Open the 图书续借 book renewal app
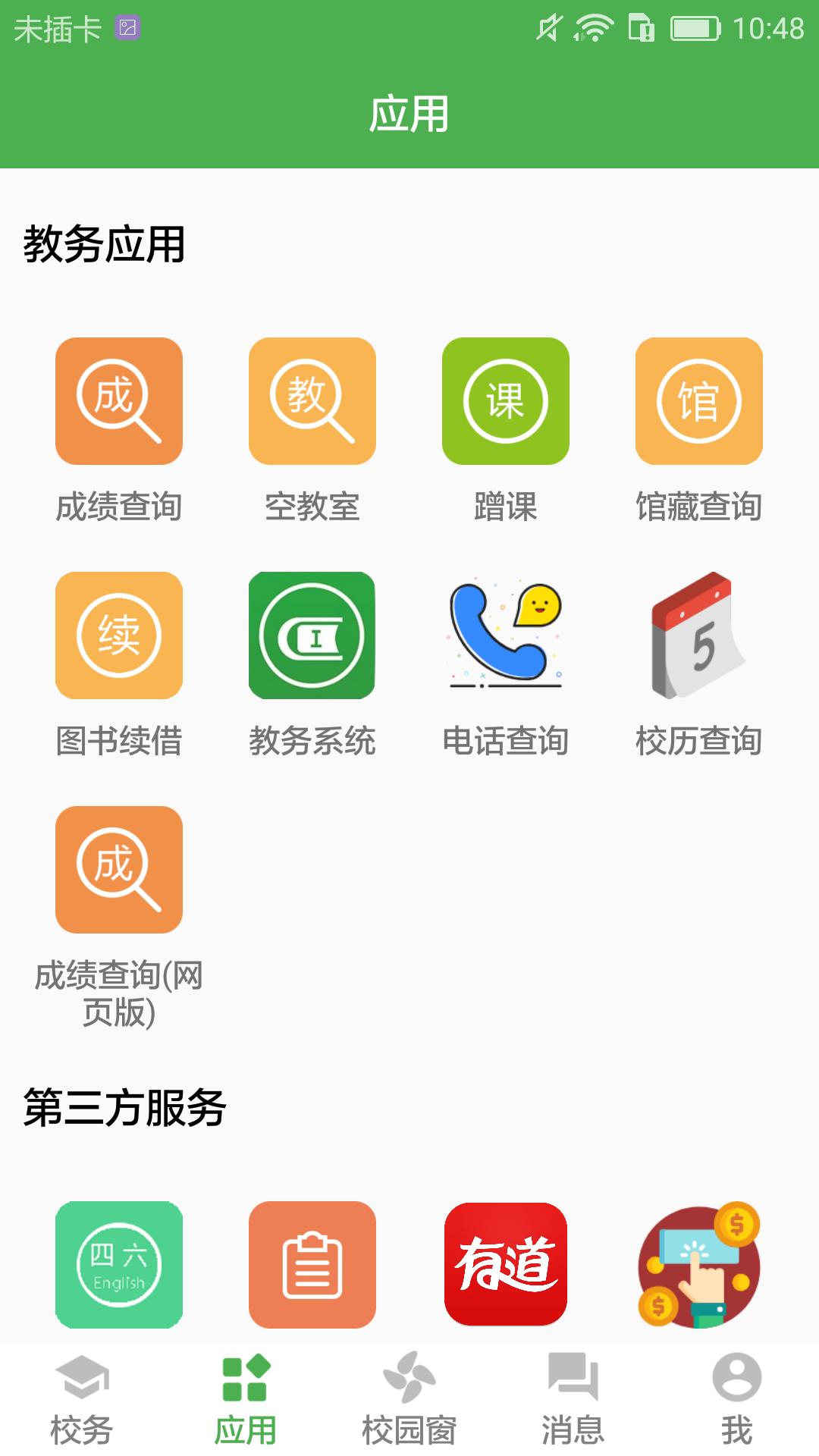This screenshot has width=819, height=1456. click(x=118, y=635)
